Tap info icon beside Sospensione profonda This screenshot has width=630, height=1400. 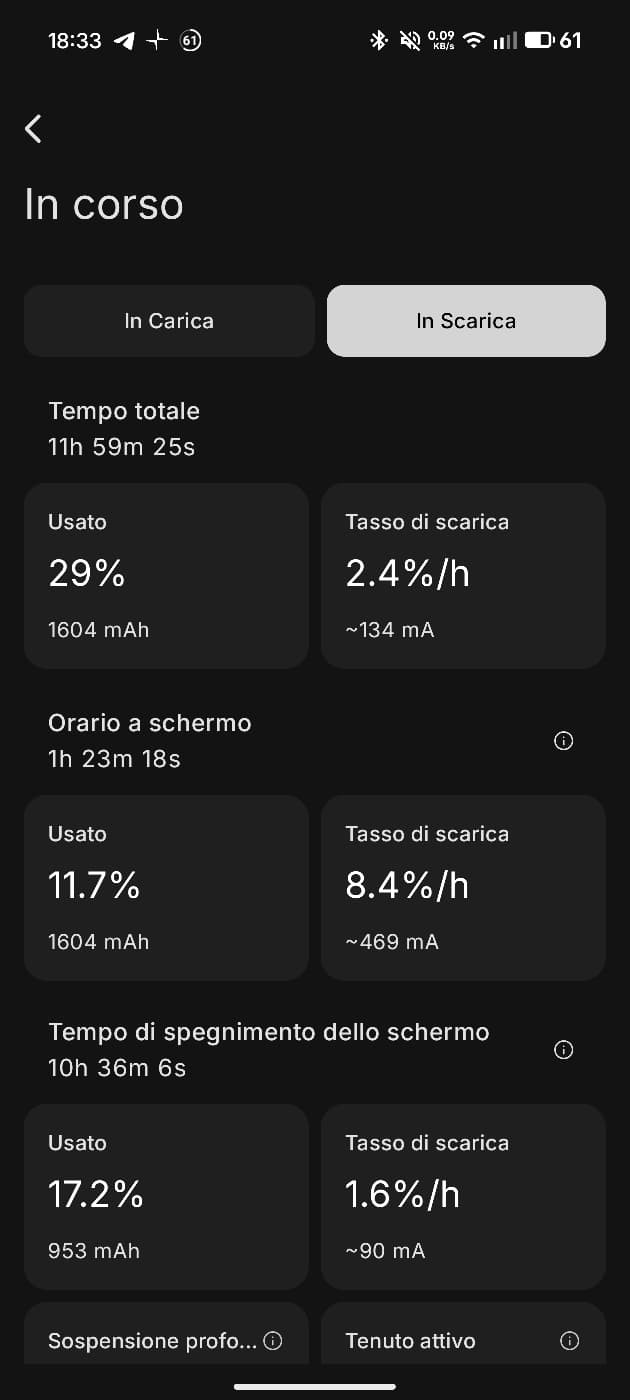[x=274, y=1341]
